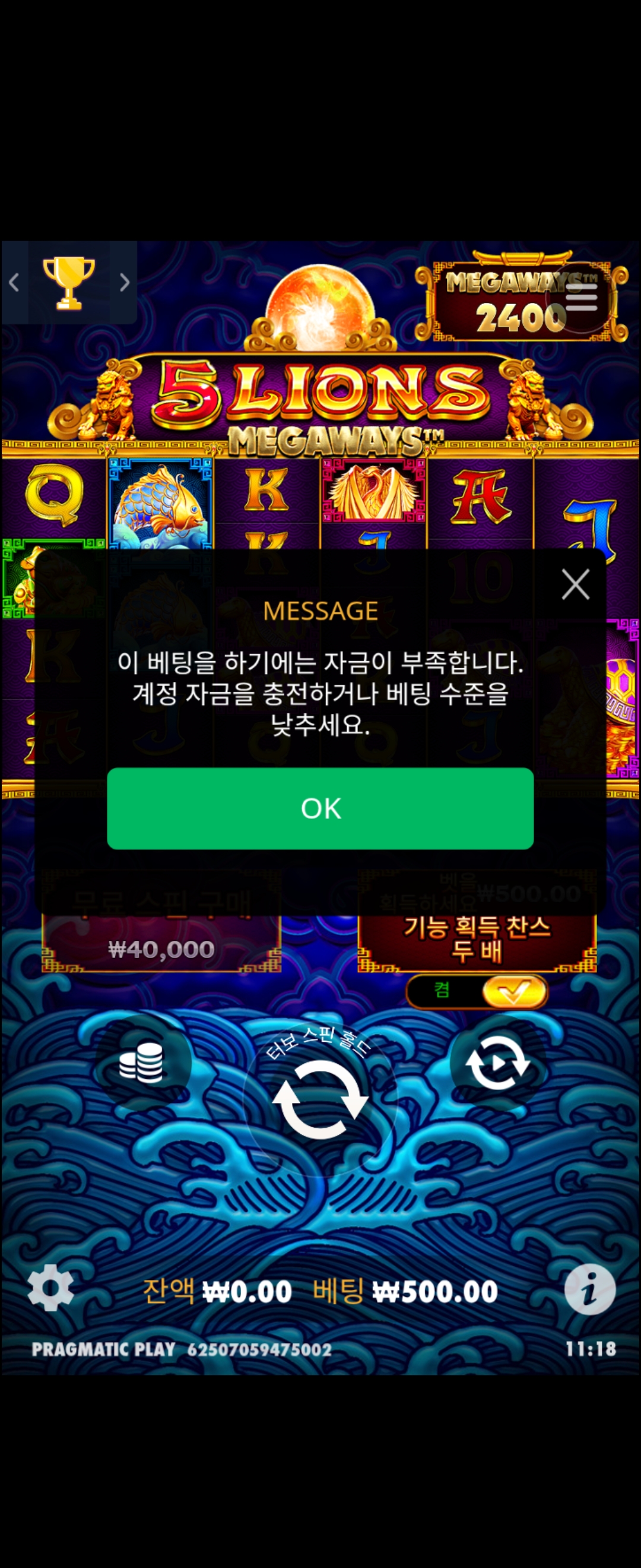Open the game info page

[589, 1289]
